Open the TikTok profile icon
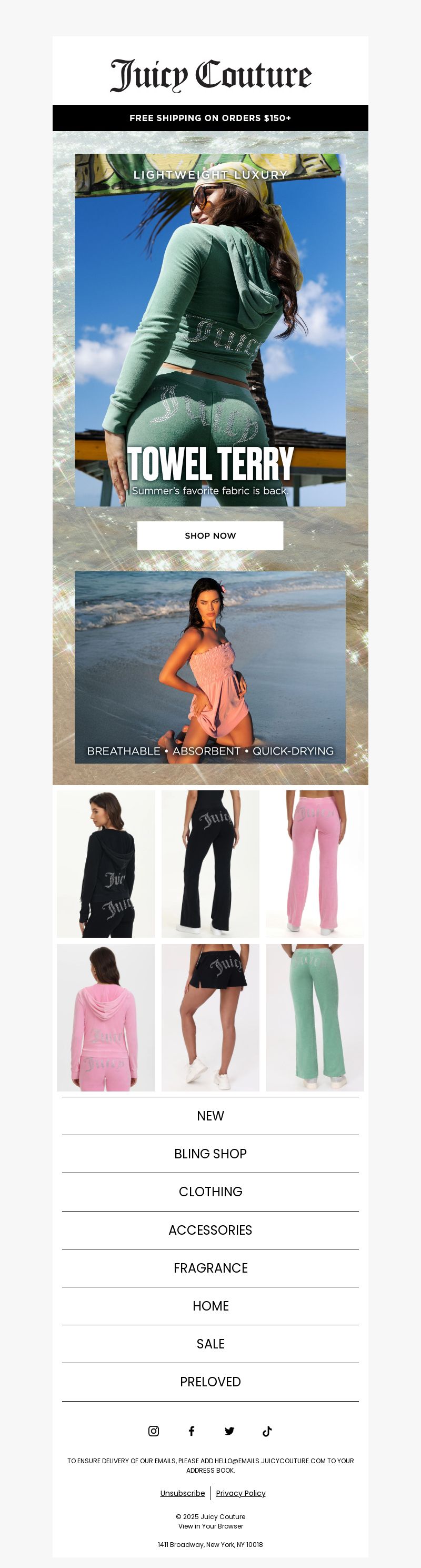The height and width of the screenshot is (1568, 421). pyautogui.click(x=267, y=1431)
